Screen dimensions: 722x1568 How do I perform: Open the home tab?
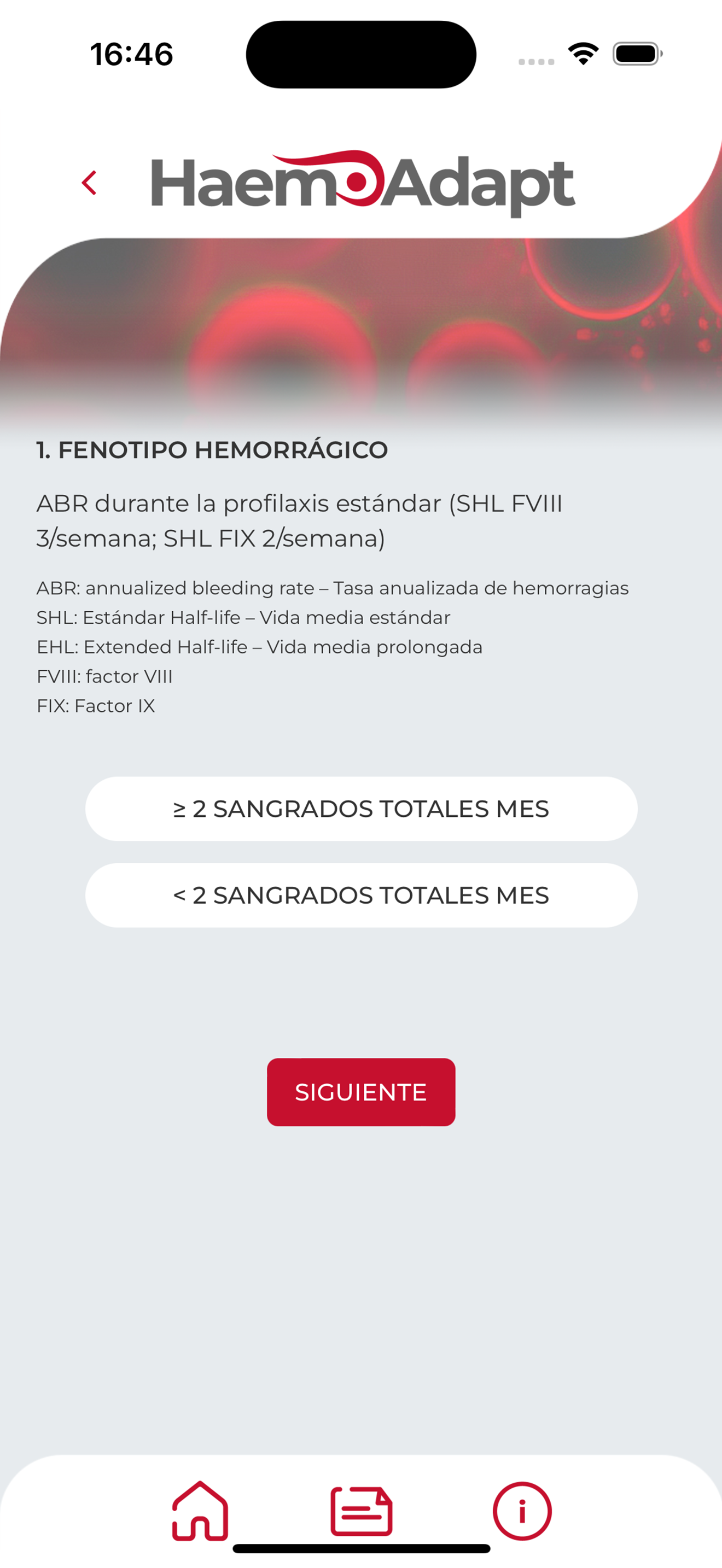point(200,1511)
